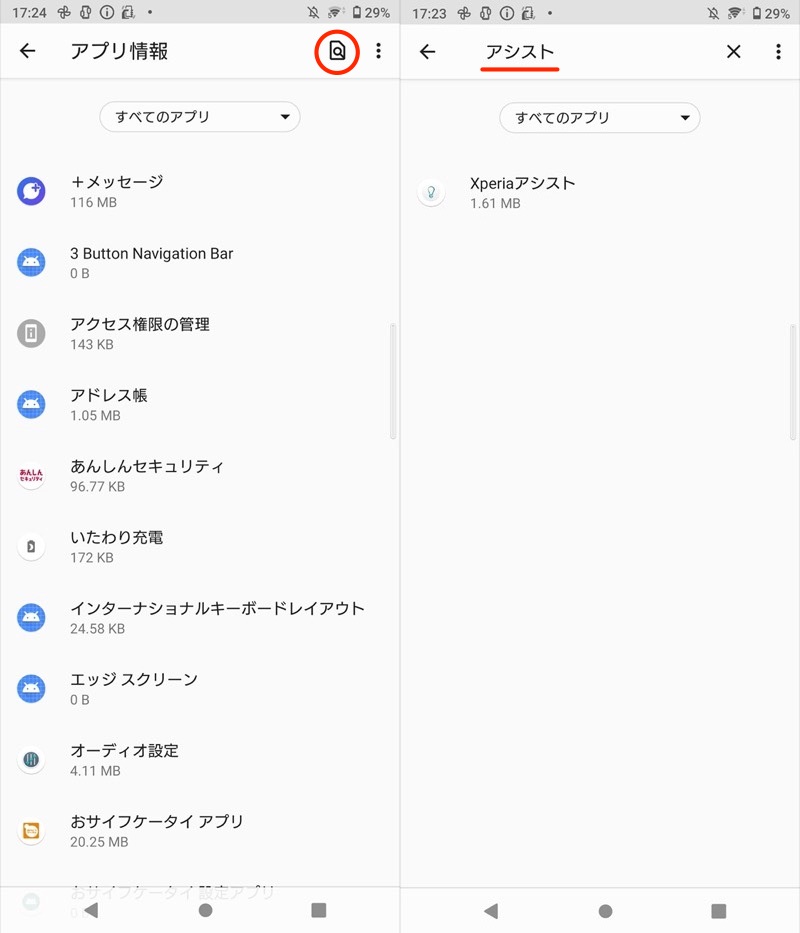800x933 pixels.
Task: Clear the アシスト search query
Action: click(x=733, y=52)
